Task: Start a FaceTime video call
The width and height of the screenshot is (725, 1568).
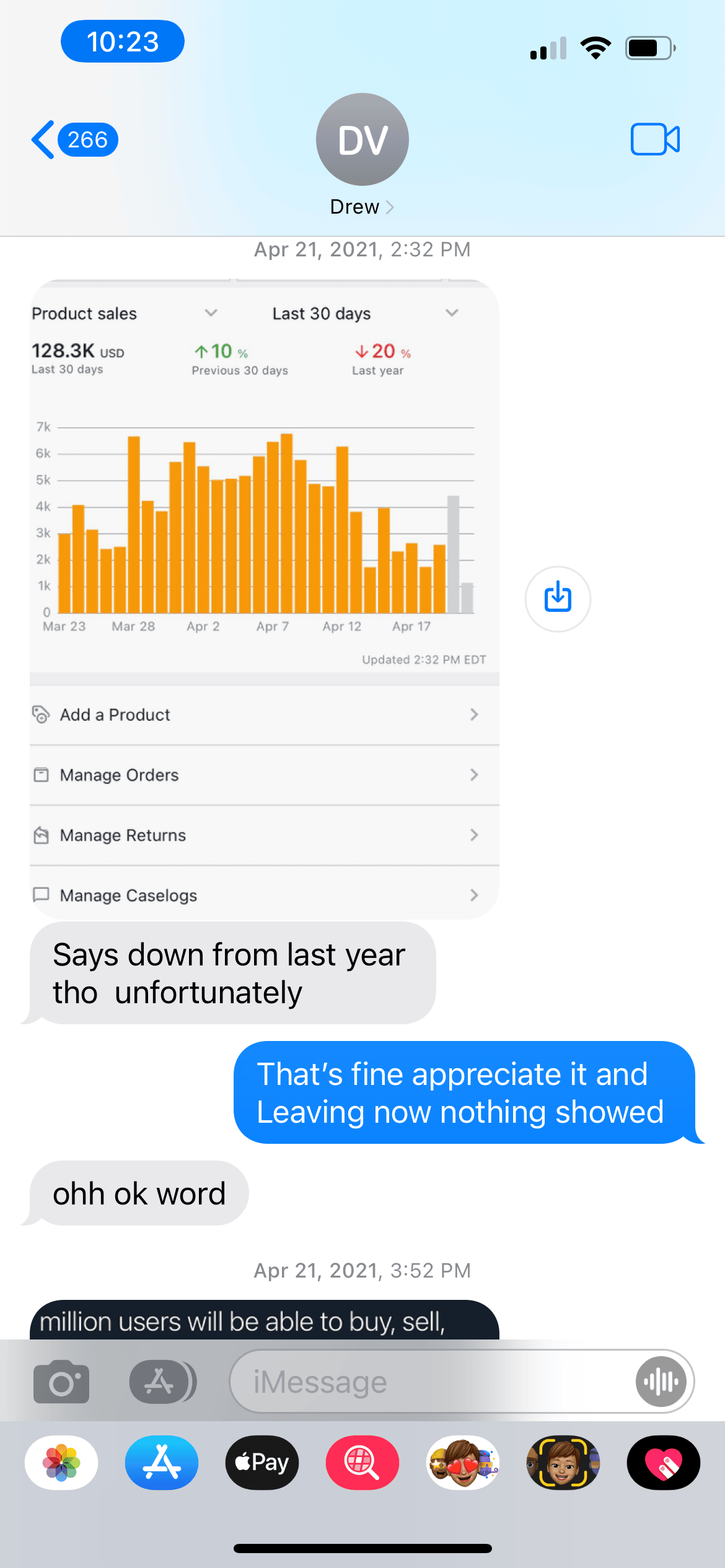Action: click(654, 139)
